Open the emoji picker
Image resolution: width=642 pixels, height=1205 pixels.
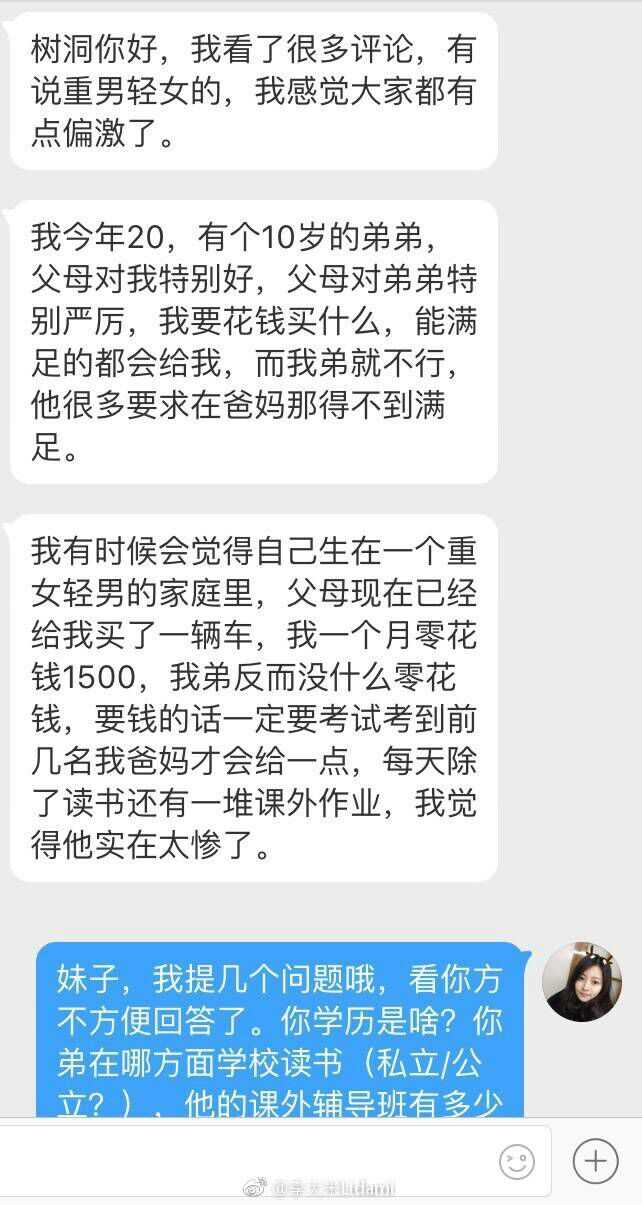517,1161
